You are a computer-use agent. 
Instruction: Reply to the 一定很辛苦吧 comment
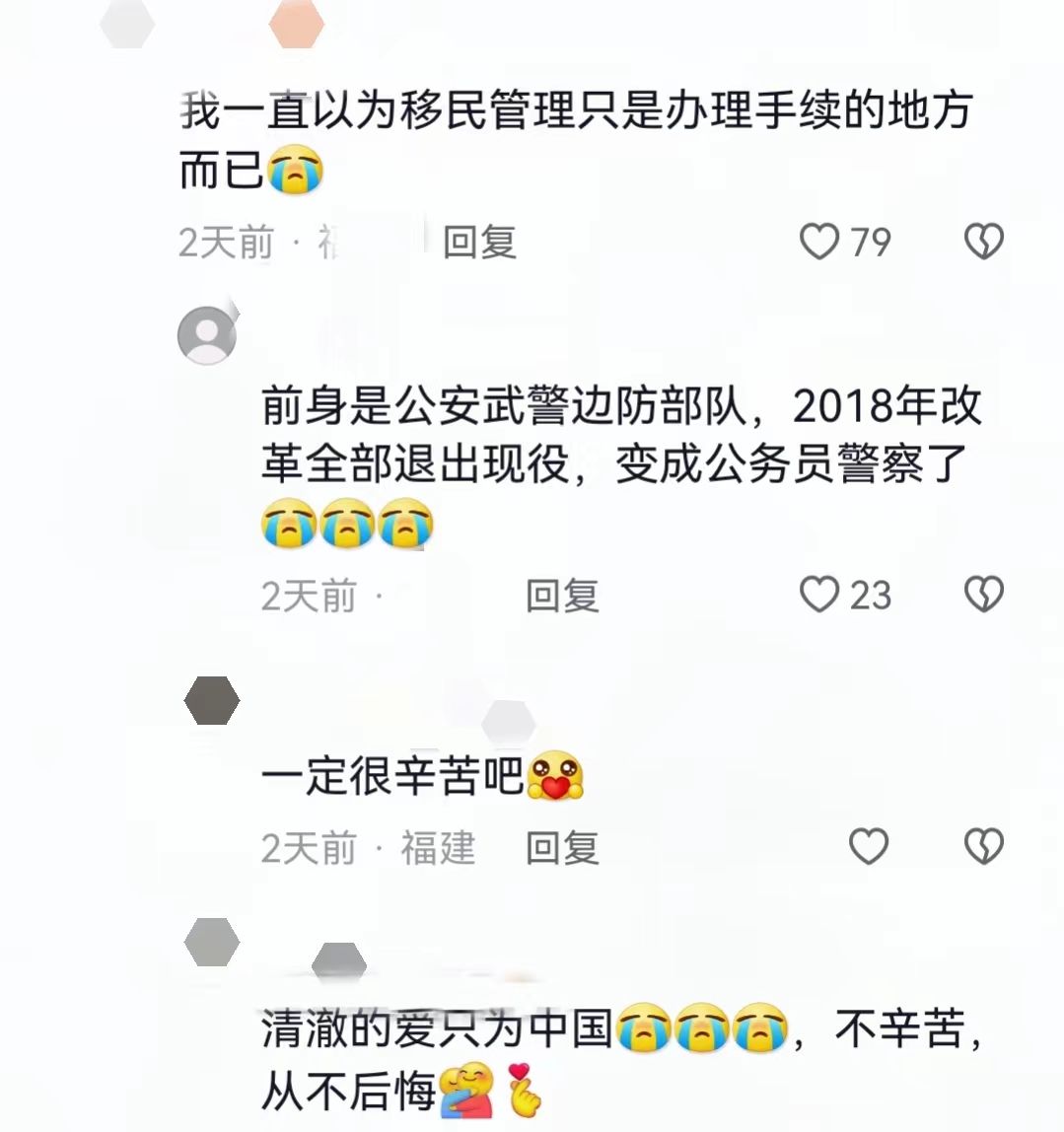pos(562,848)
